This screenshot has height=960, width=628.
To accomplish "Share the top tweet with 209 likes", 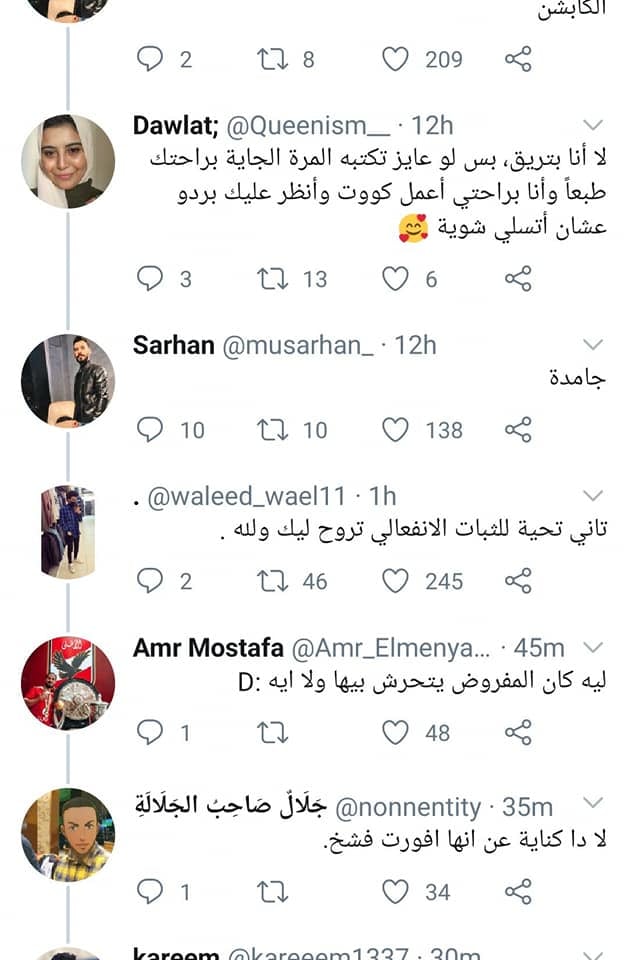I will [x=517, y=59].
